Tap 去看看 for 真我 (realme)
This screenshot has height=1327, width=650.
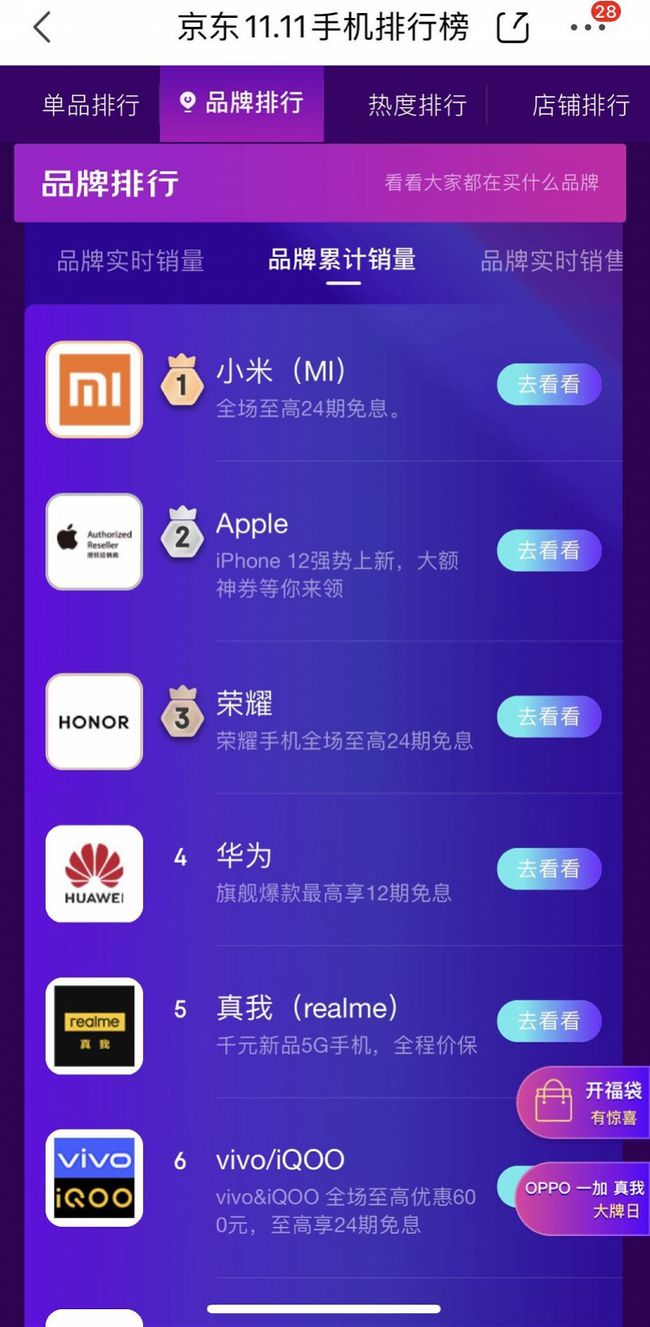coord(549,1021)
